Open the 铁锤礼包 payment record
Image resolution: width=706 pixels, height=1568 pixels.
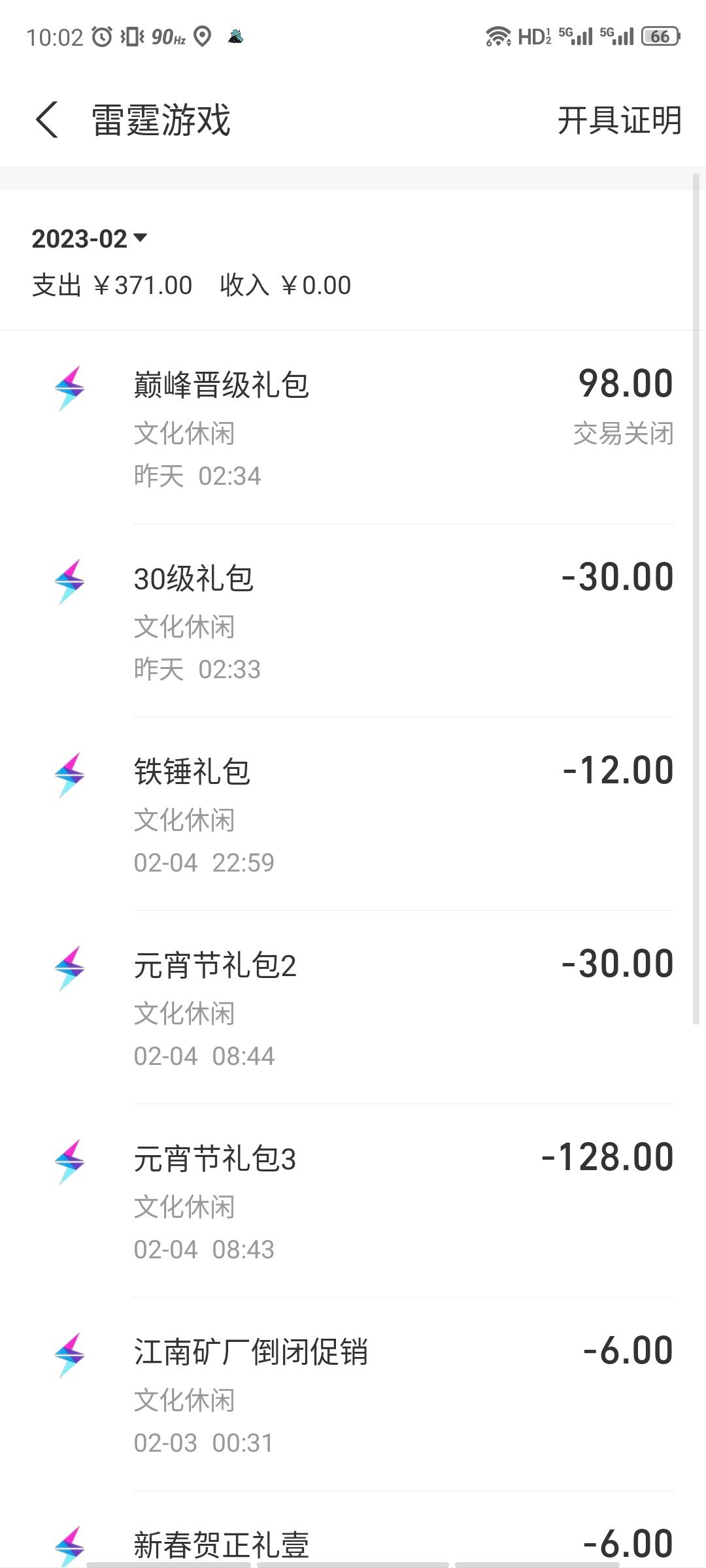click(x=353, y=814)
